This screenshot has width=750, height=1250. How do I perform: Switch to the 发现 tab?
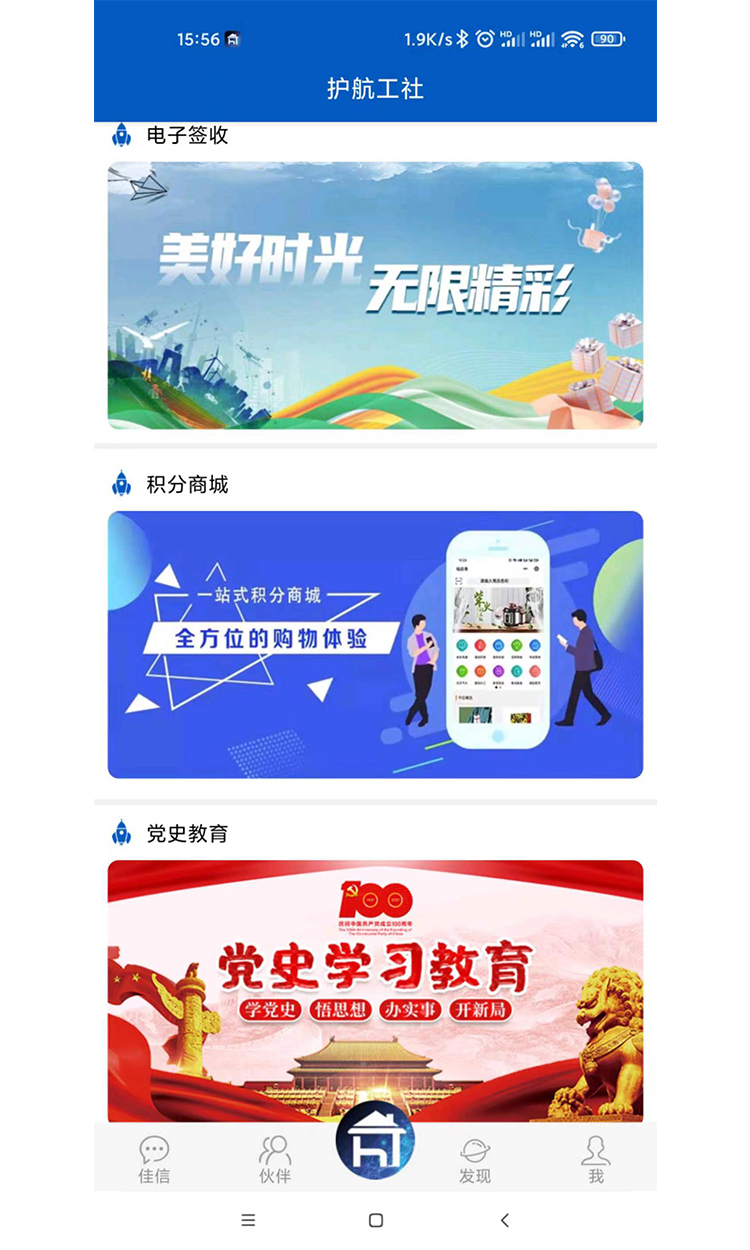point(475,1159)
